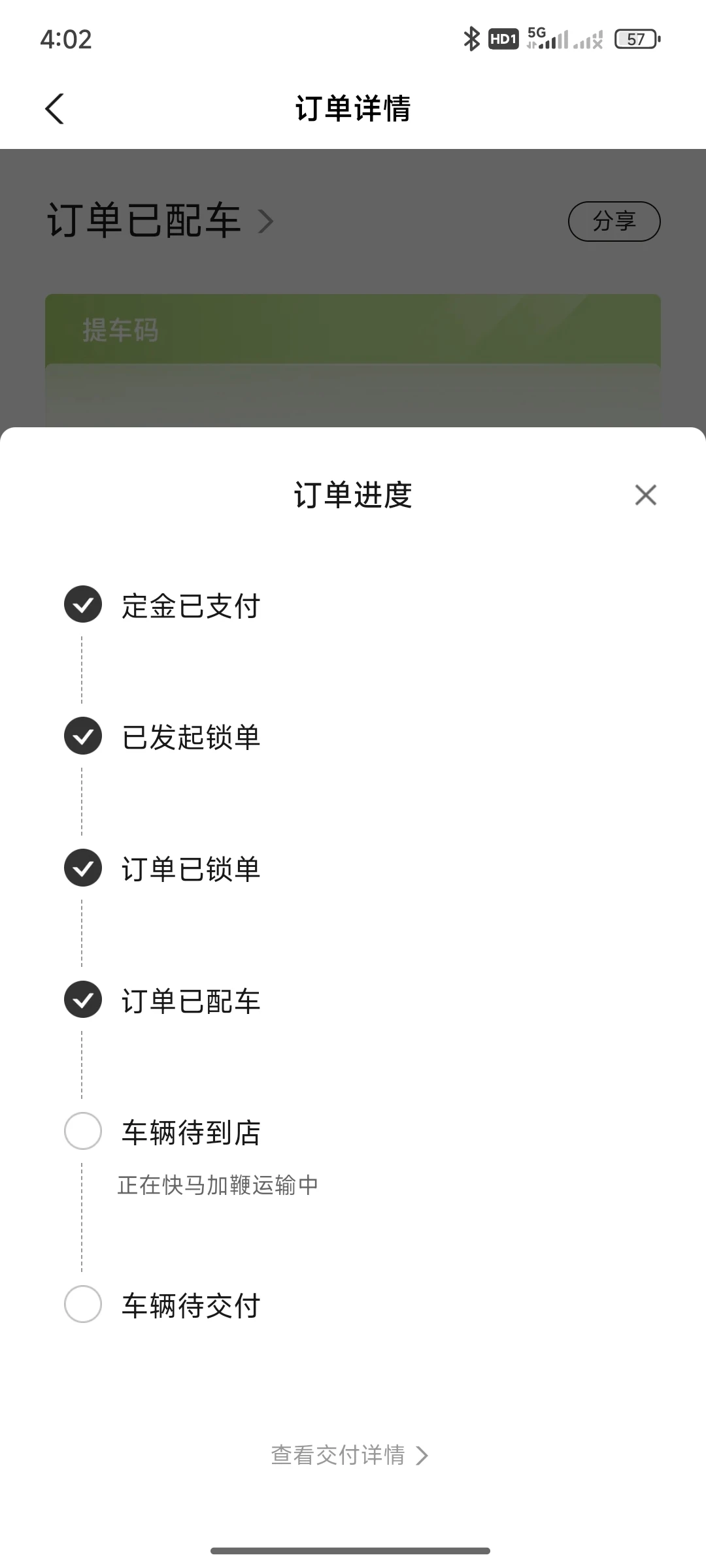This screenshot has width=706, height=1568.
Task: Open 查看交付详情 link
Action: pos(350,1455)
